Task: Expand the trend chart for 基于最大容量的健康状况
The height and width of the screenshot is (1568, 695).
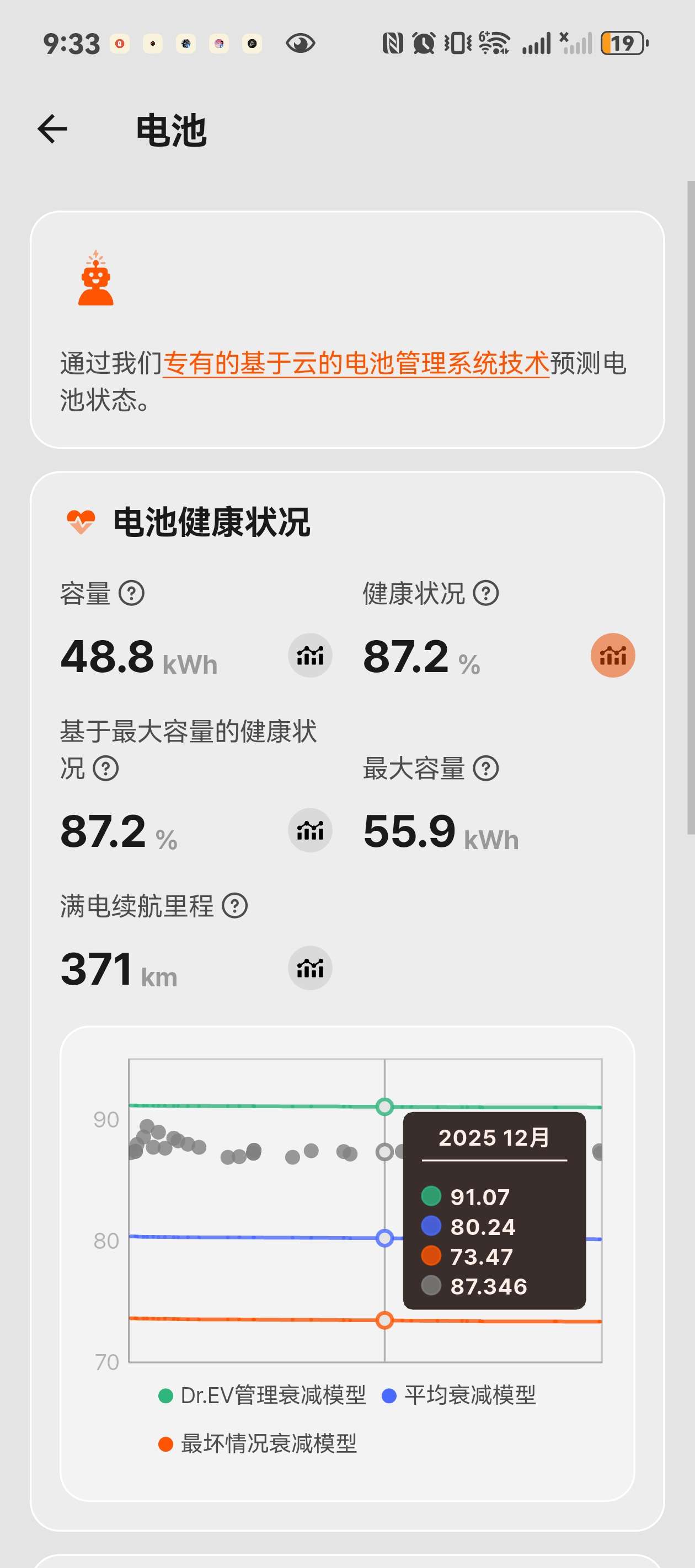Action: [x=309, y=830]
